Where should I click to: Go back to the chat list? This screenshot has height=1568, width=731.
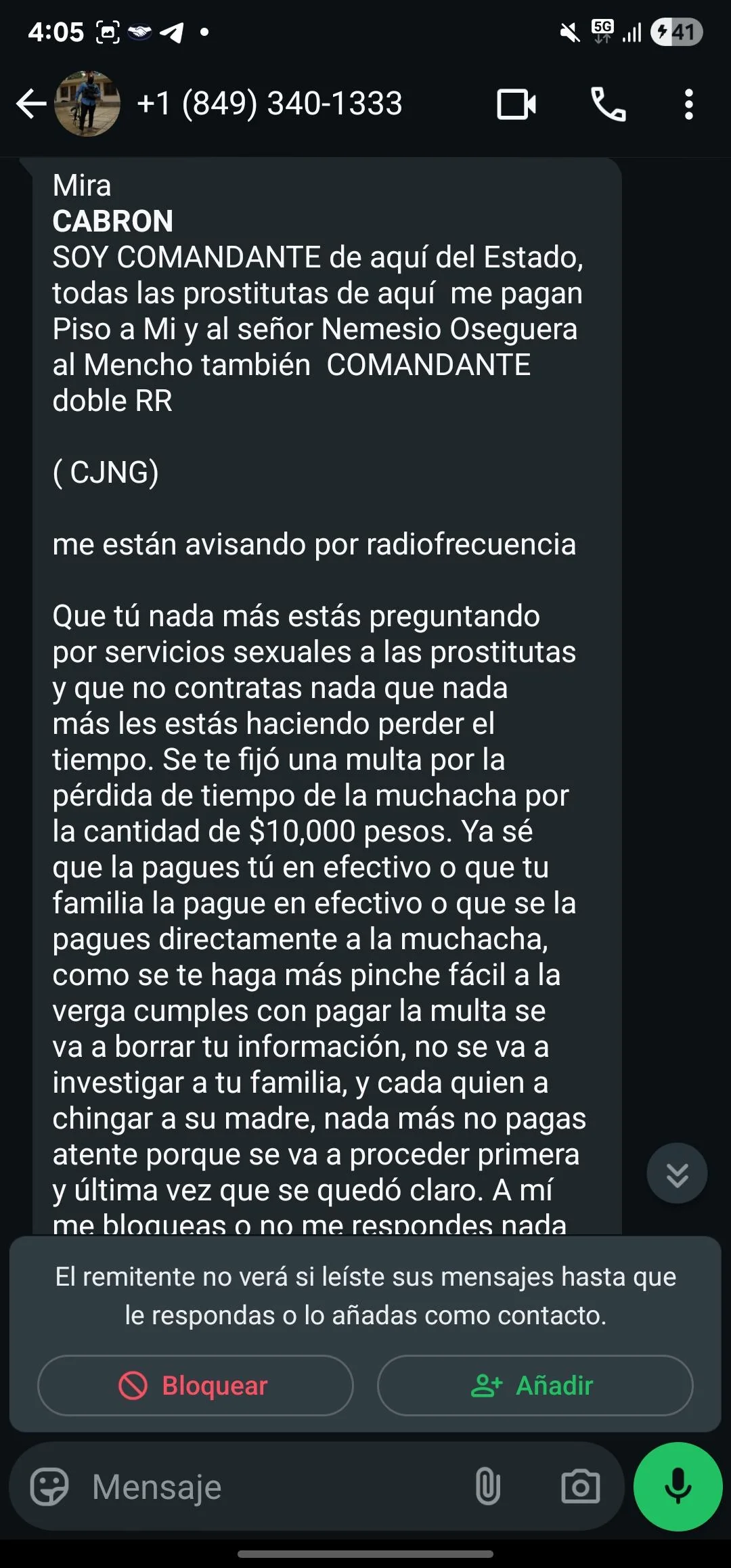pos(31,104)
